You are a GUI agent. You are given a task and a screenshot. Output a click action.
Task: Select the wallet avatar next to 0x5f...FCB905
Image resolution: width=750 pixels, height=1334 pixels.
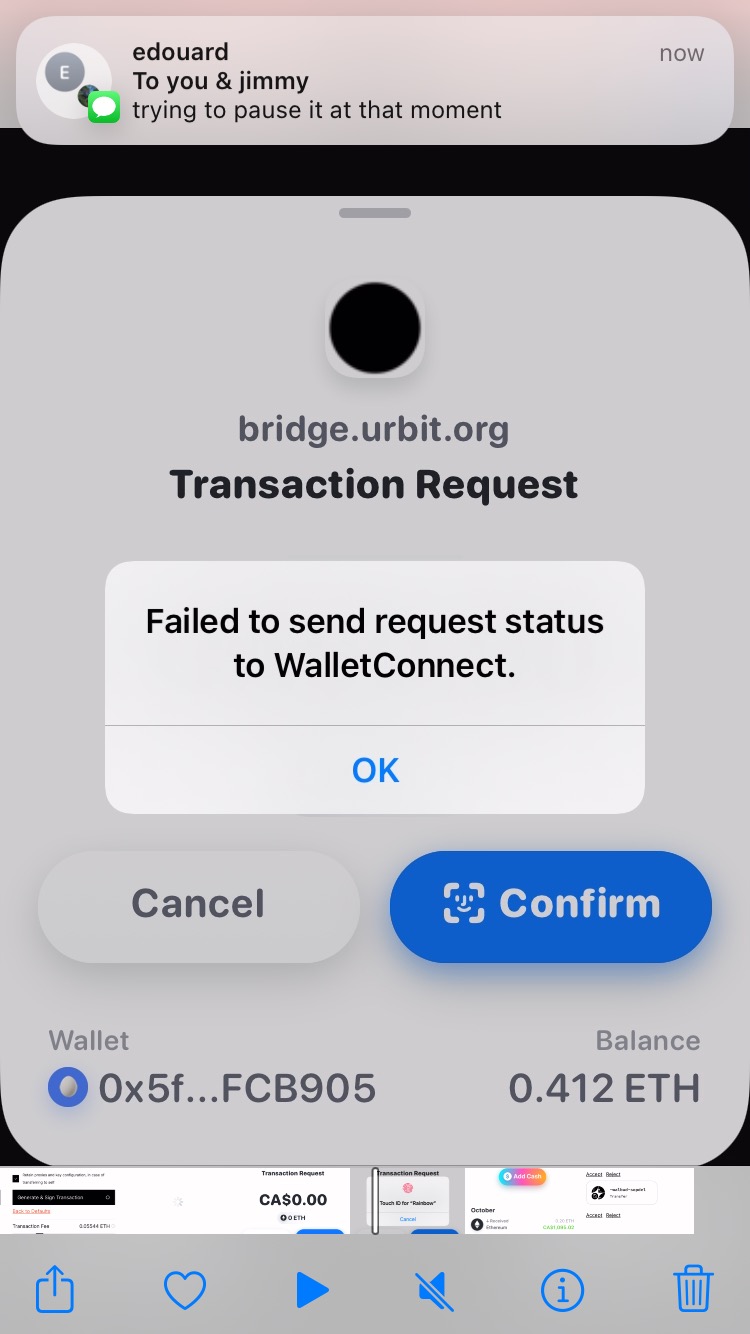tap(67, 1087)
